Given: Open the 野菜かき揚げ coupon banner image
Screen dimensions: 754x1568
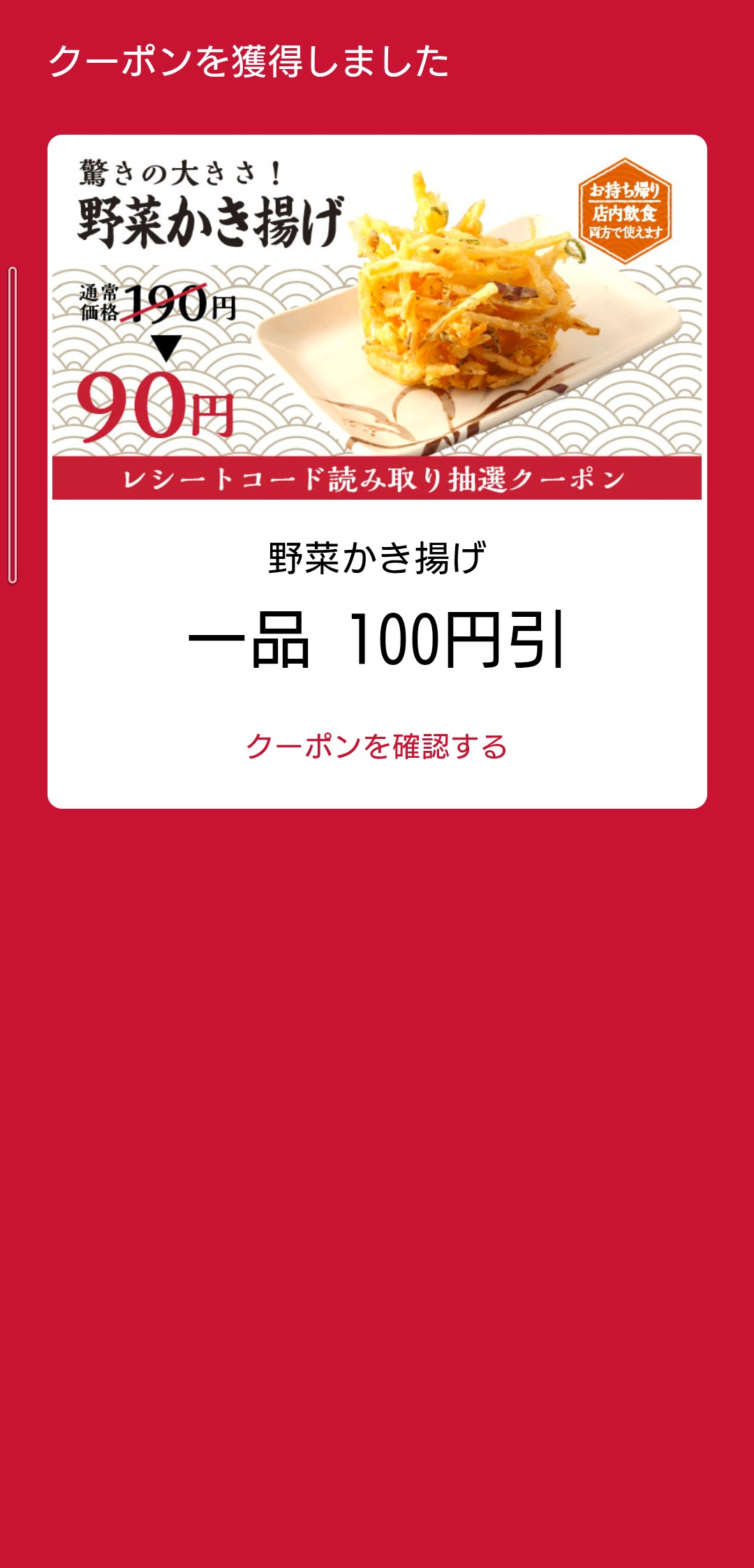Looking at the screenshot, I should point(377,319).
